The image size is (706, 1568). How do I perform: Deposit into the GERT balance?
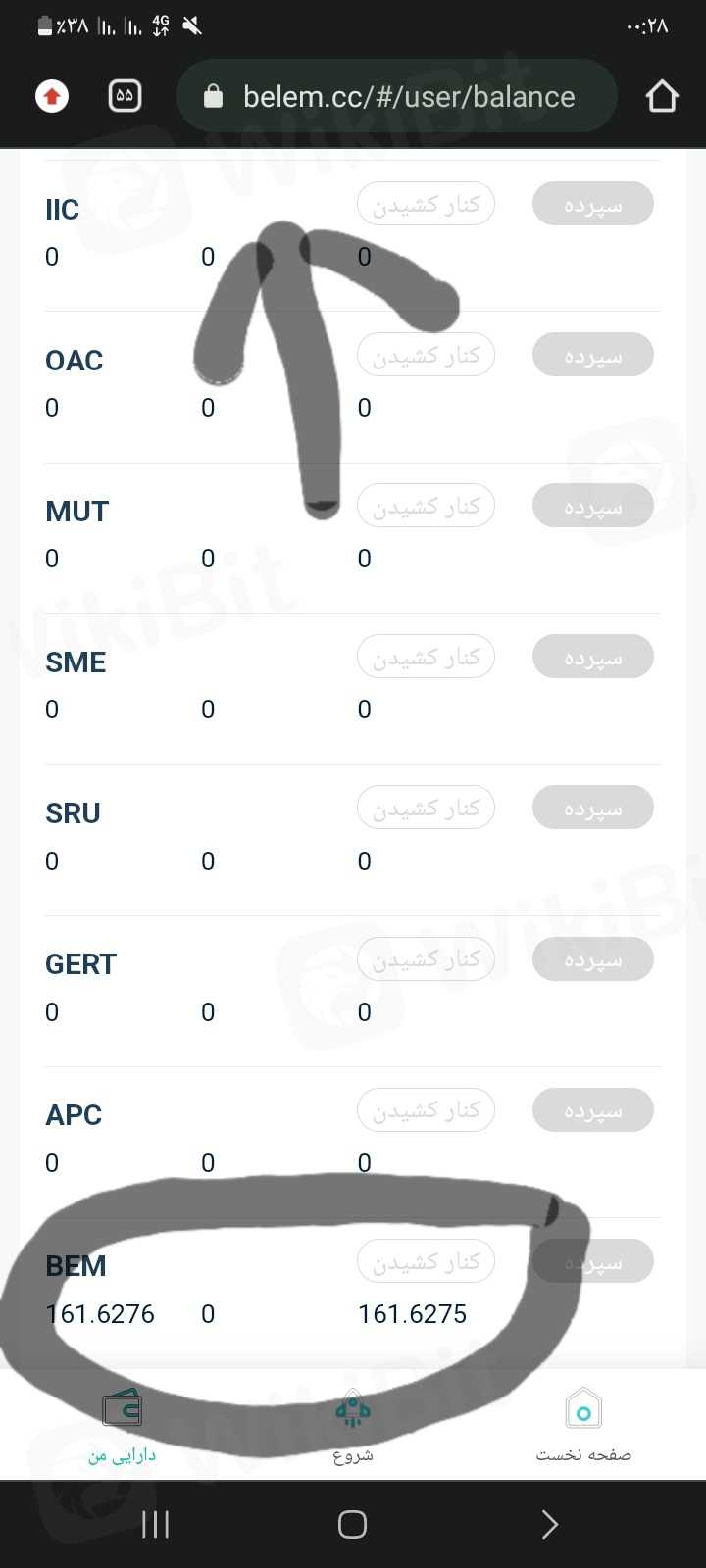coord(592,958)
